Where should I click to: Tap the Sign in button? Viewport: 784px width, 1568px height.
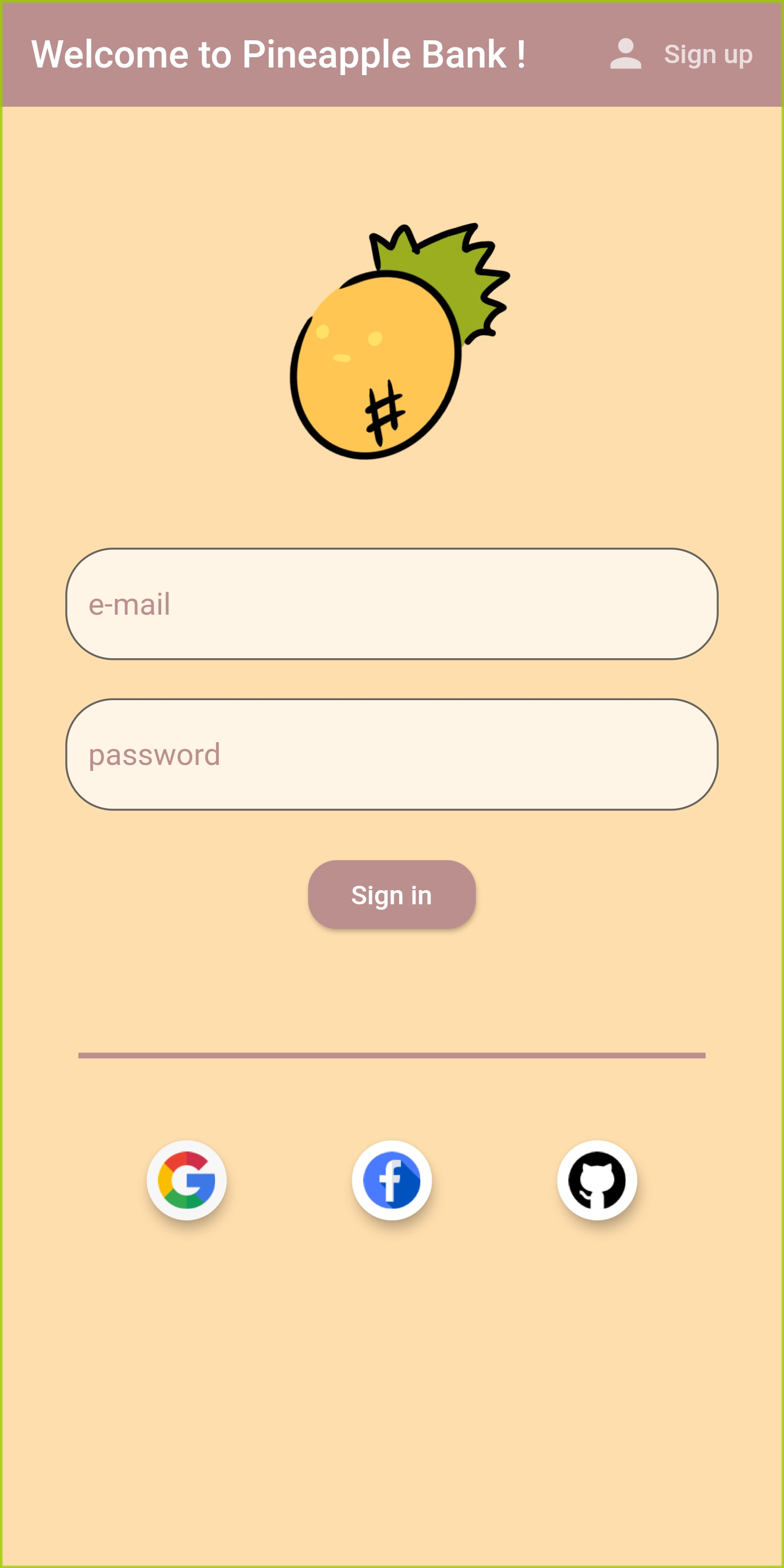point(391,895)
